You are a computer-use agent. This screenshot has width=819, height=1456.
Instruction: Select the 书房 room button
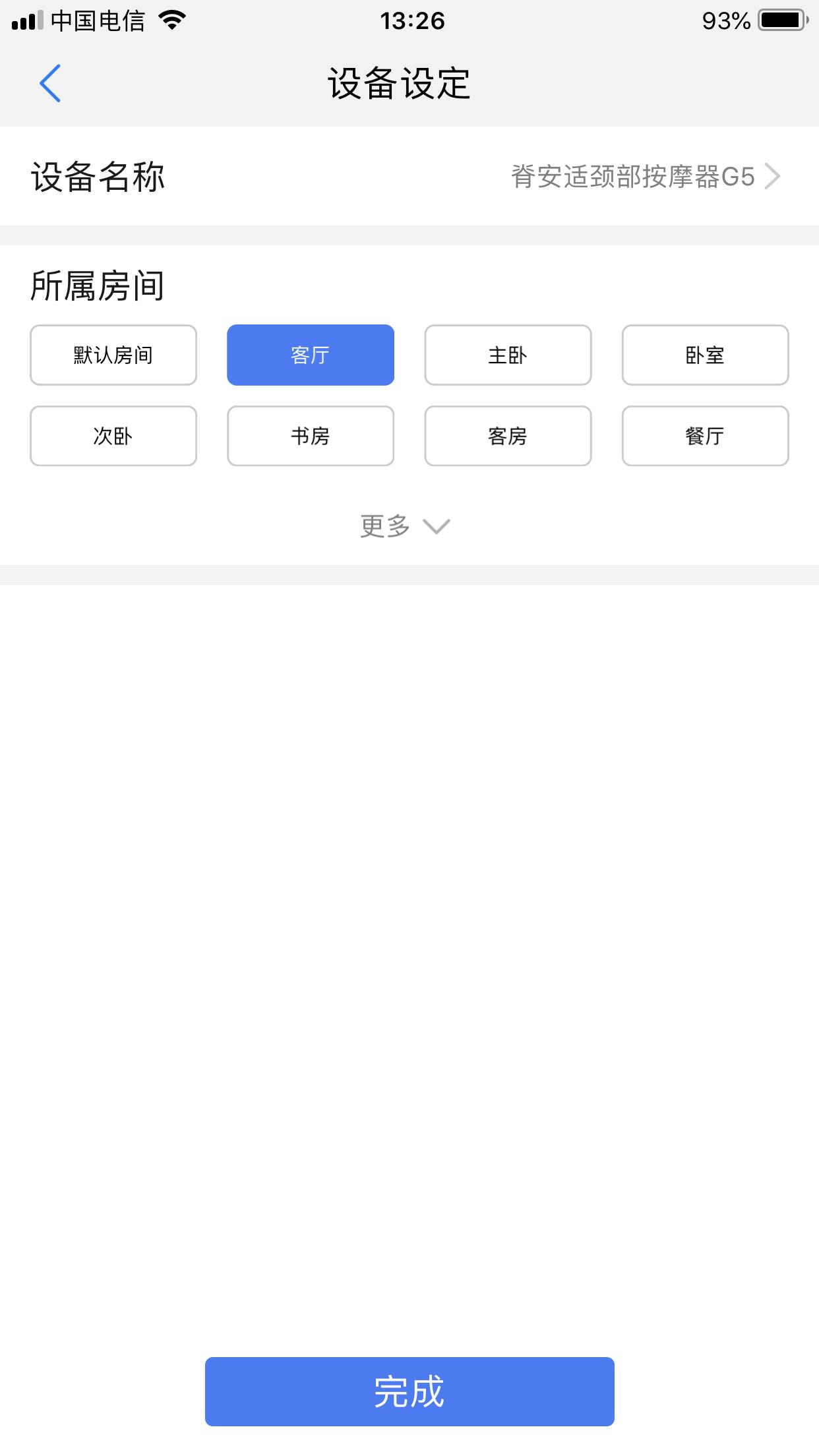point(310,436)
